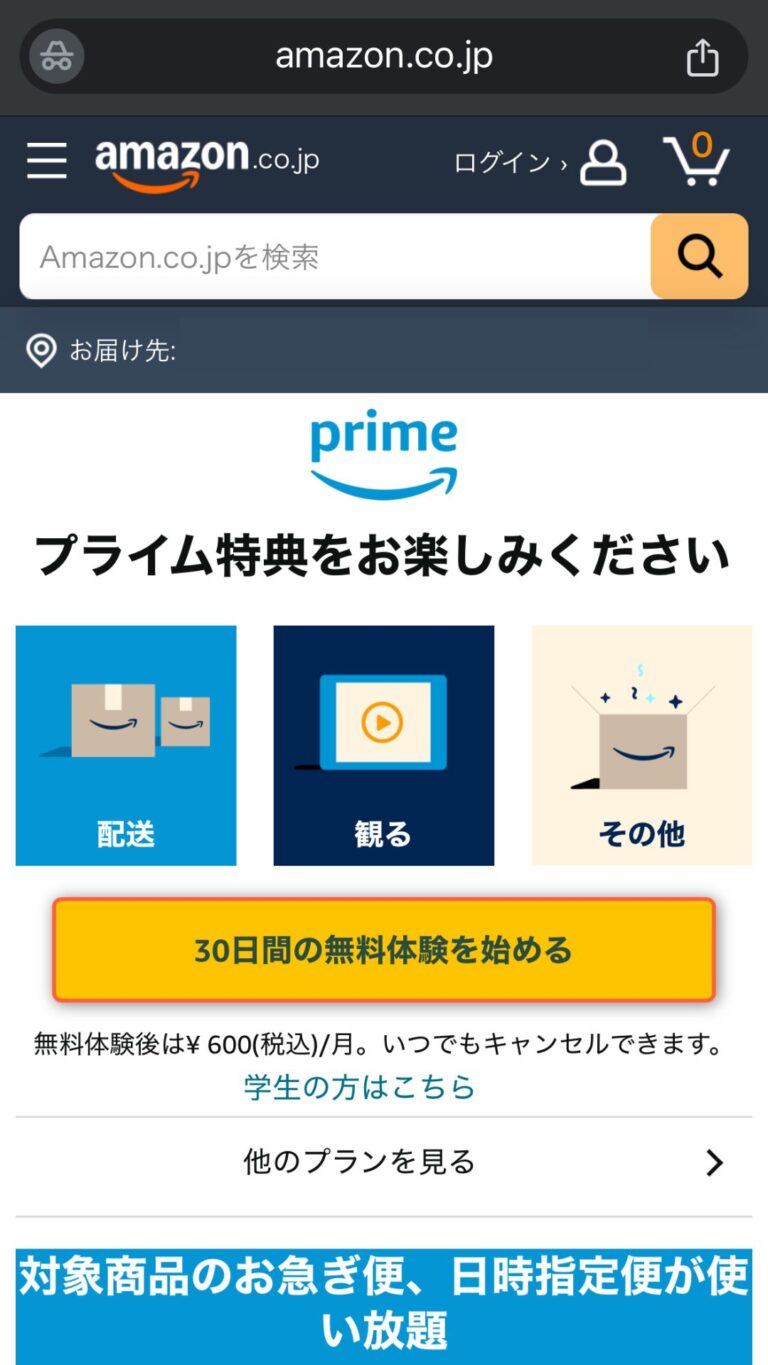
Task: Click the search magnifier button
Action: click(698, 257)
